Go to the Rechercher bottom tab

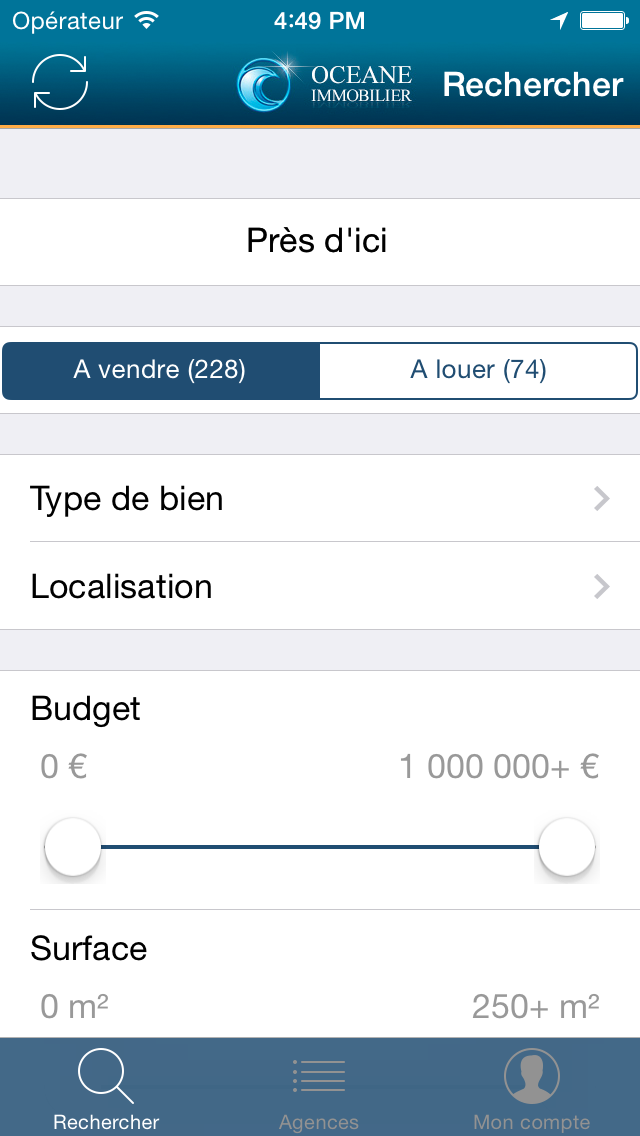point(106,1090)
